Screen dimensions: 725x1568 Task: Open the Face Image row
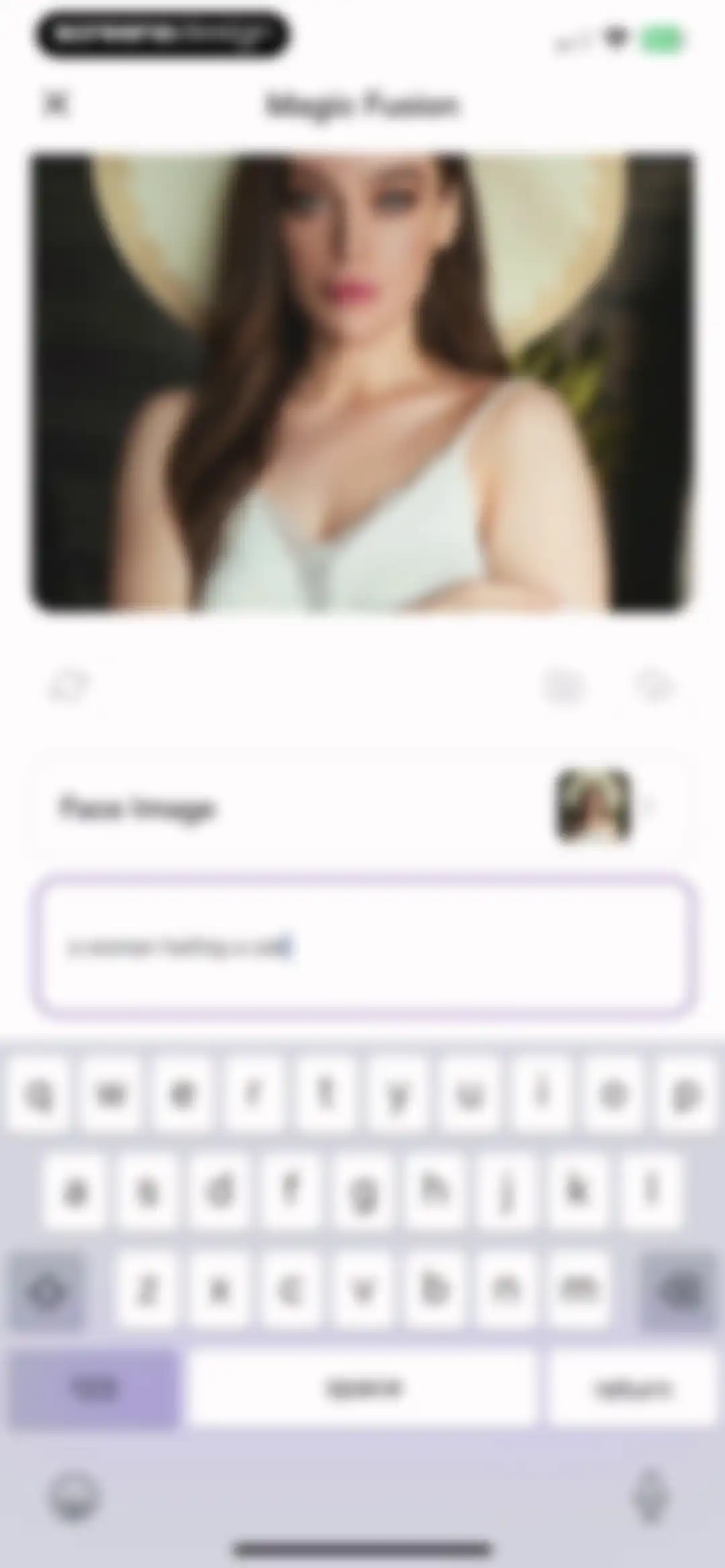coord(362,807)
